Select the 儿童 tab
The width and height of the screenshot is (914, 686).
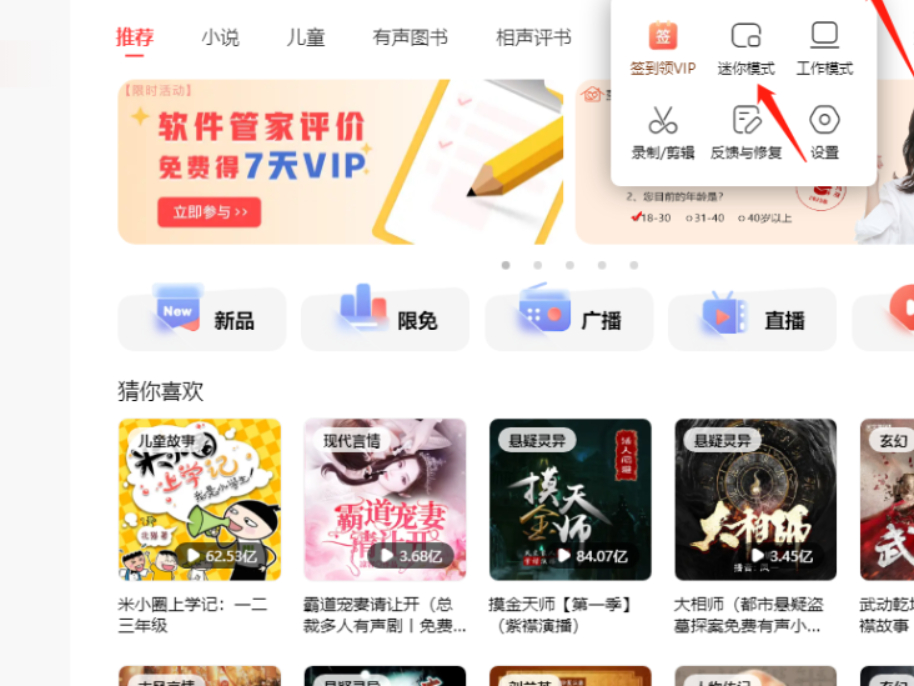306,38
